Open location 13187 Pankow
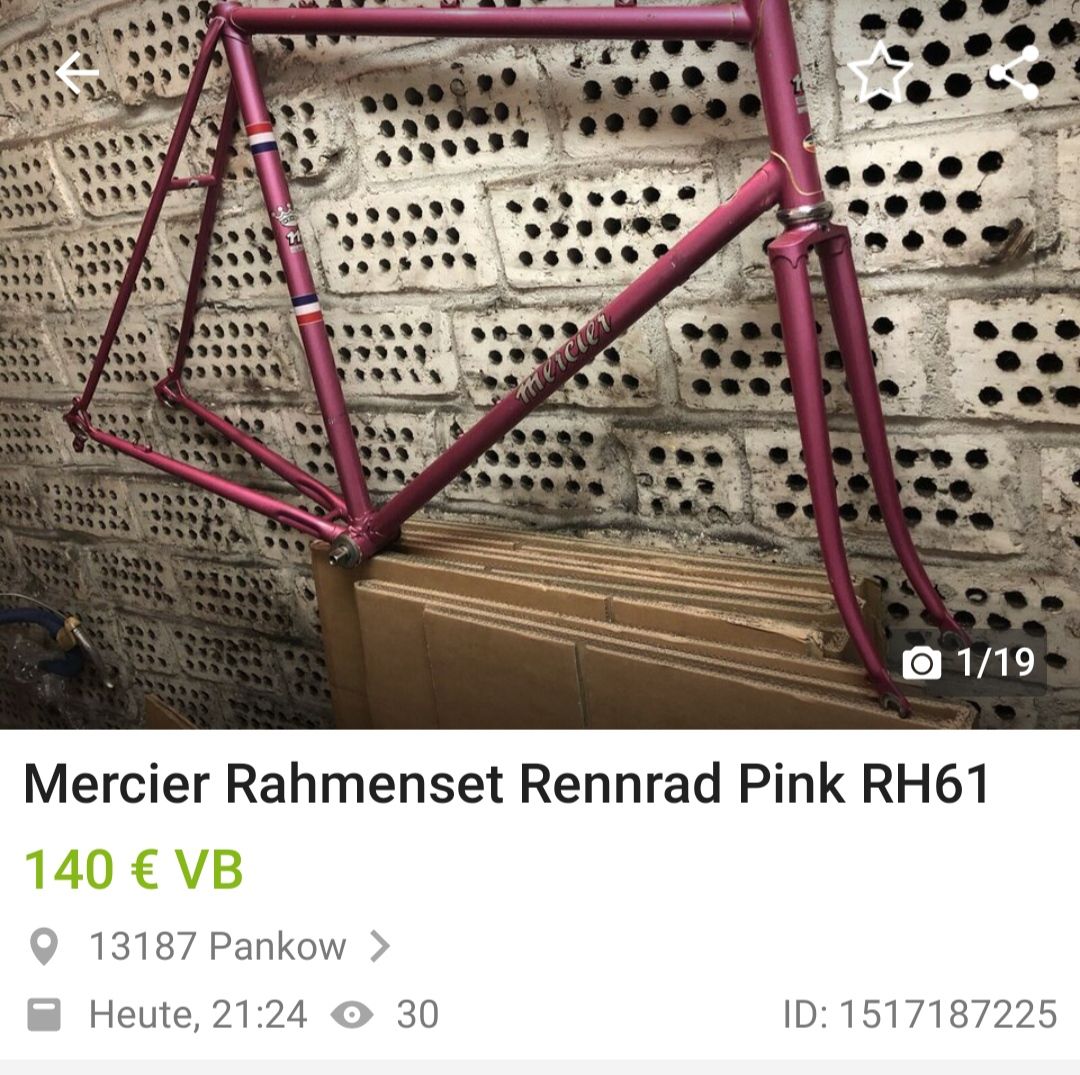Screen dimensions: 1080x1075 tap(218, 946)
